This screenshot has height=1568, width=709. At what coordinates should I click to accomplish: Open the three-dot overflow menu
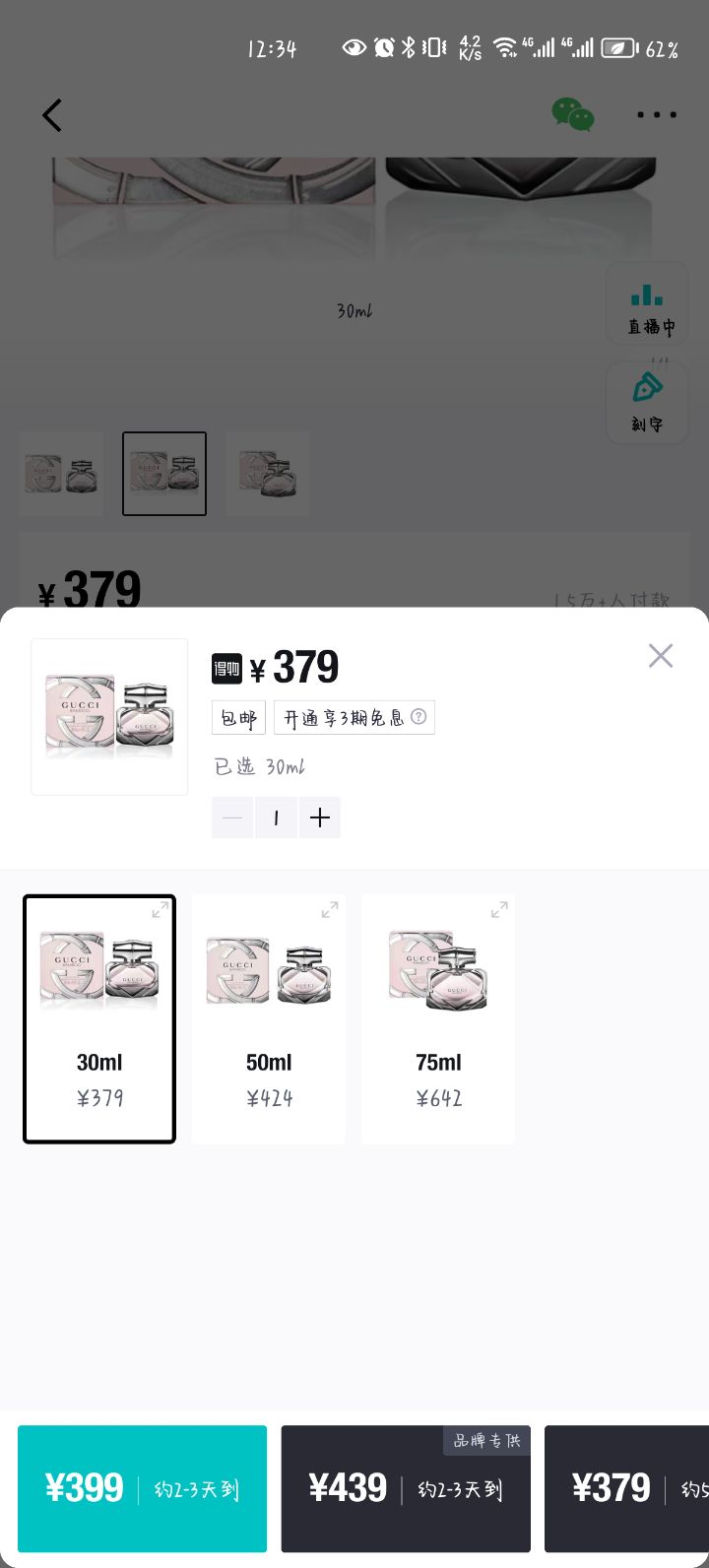coord(656,115)
